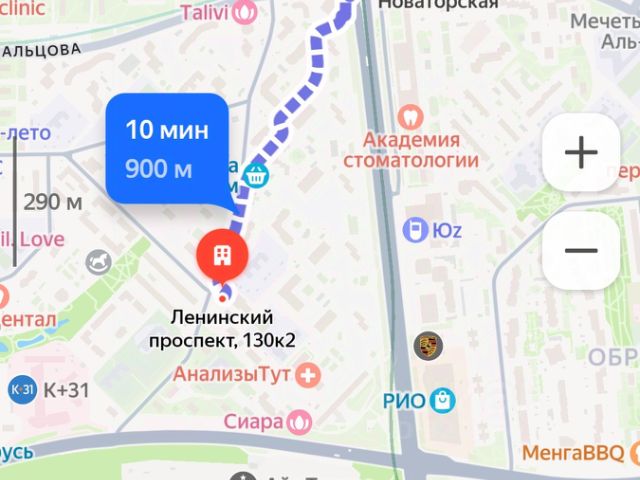Tap the 10 мин 900 м route bubble
640x480 pixels.
pyautogui.click(x=168, y=150)
